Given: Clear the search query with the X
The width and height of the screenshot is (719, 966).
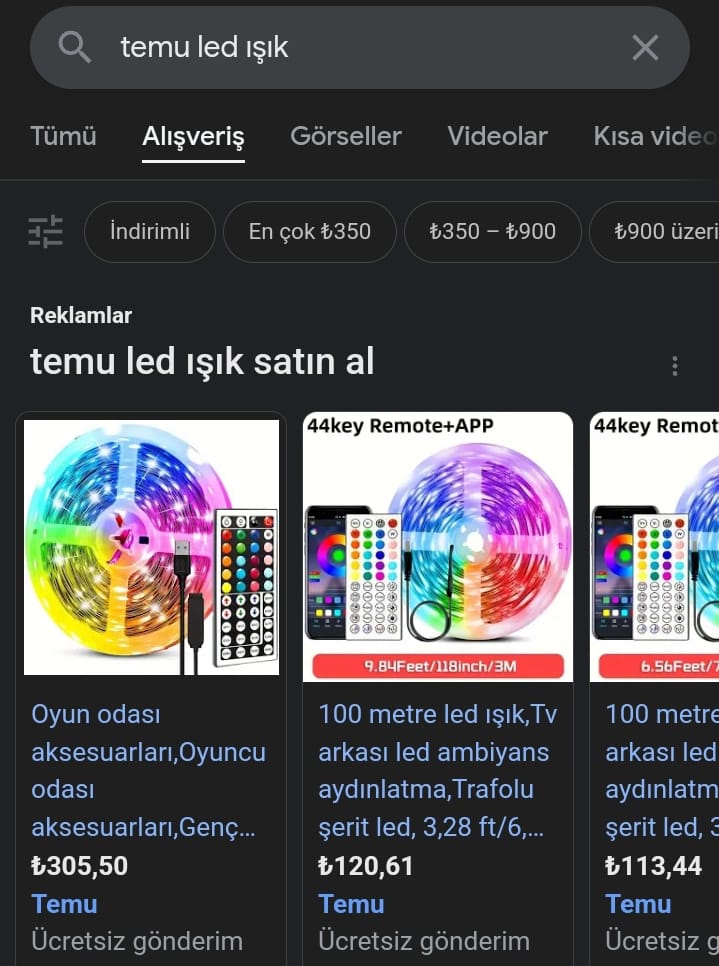Looking at the screenshot, I should tap(645, 47).
